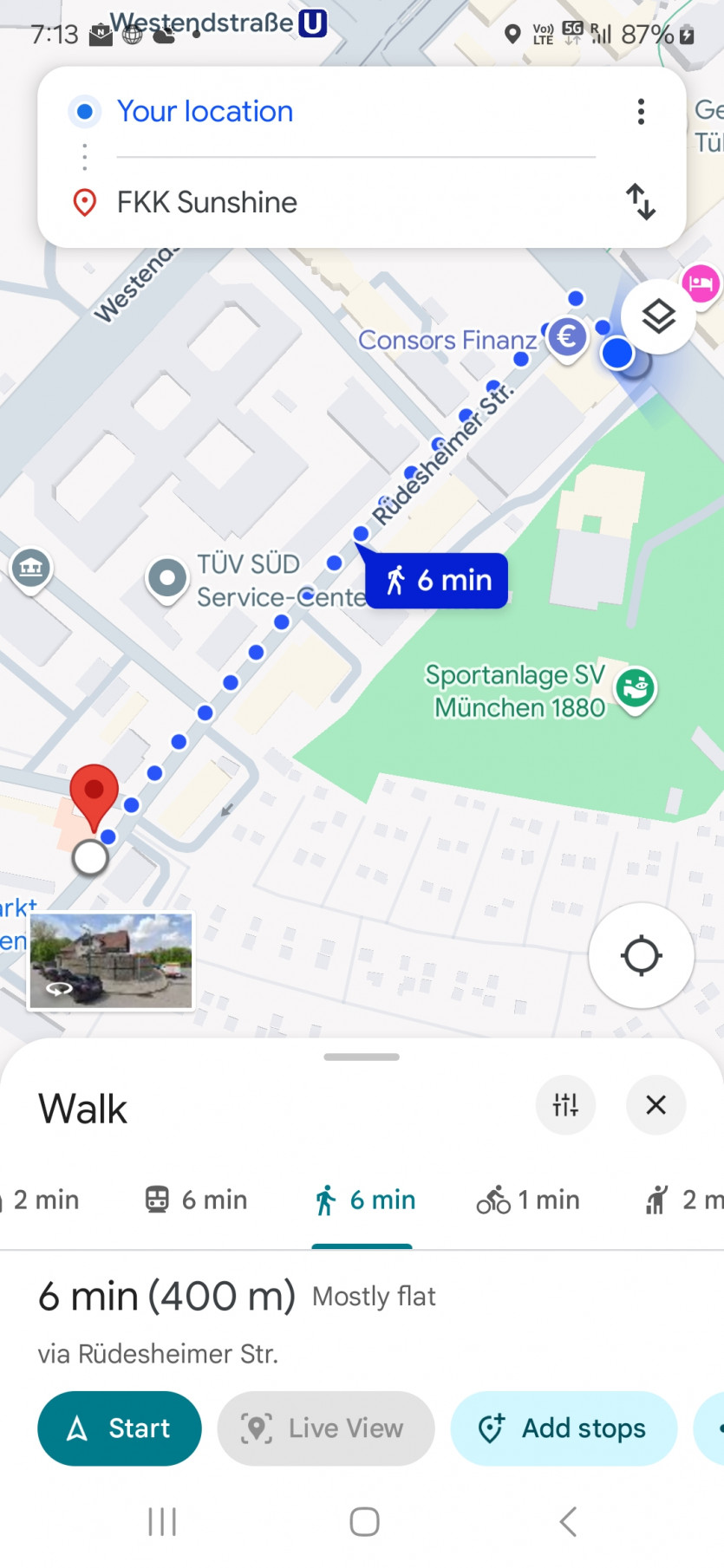Switch to the transit 6 min tab

(197, 1200)
